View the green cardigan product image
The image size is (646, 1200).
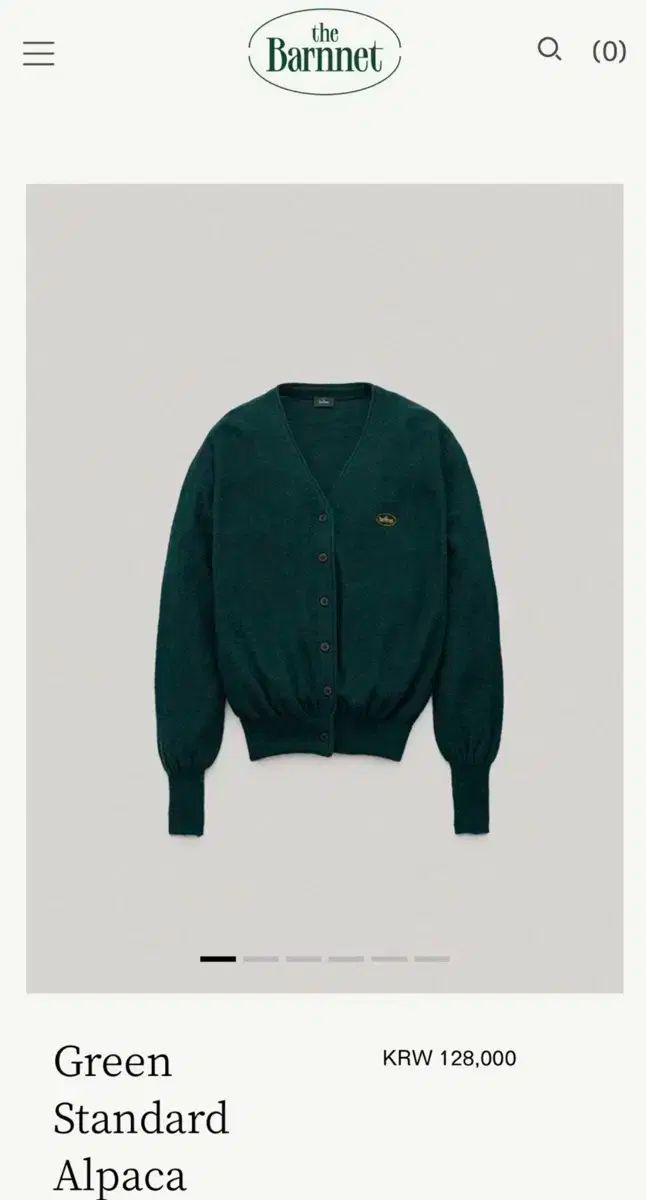tap(324, 600)
